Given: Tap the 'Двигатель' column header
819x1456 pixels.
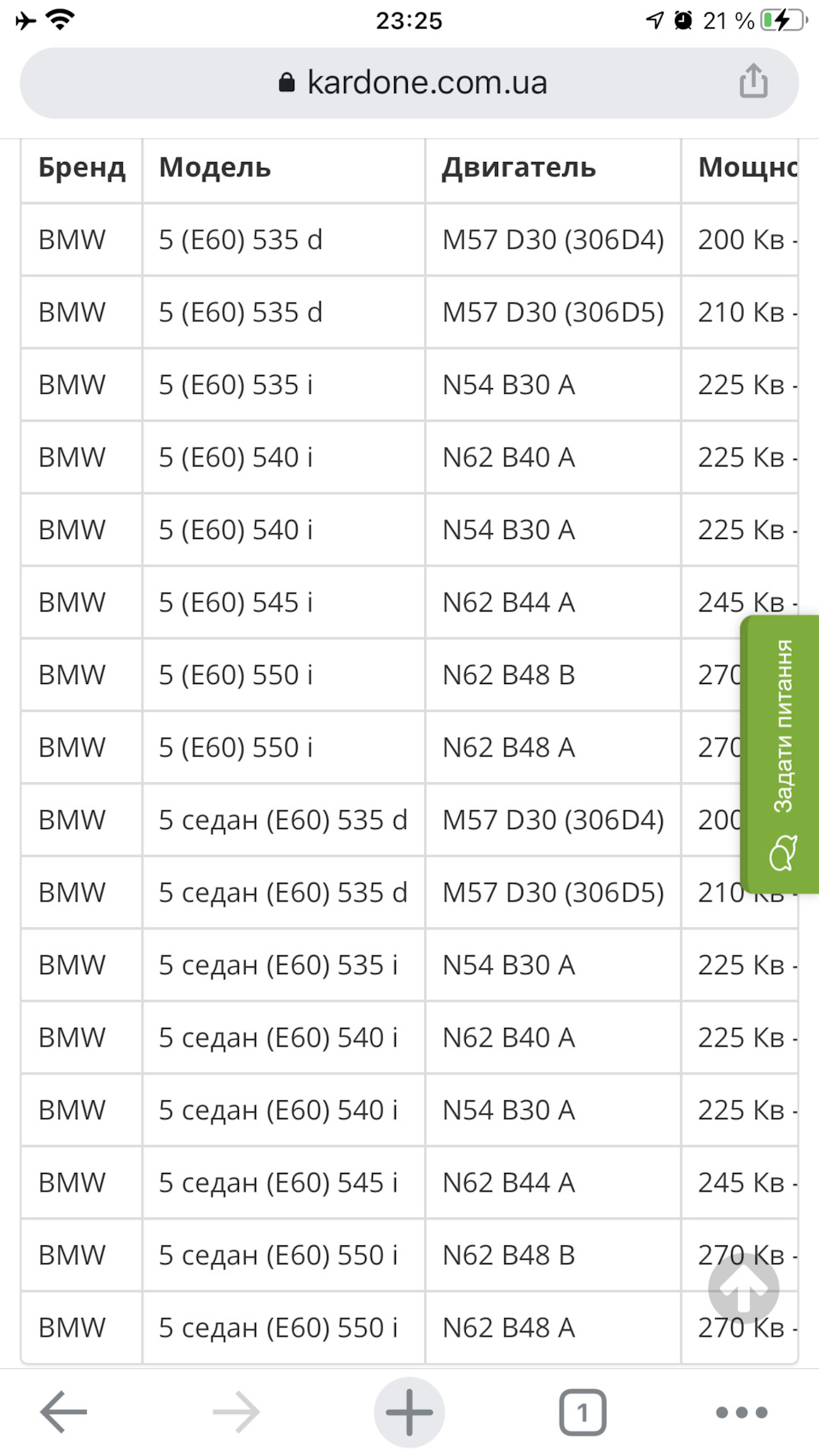Looking at the screenshot, I should [519, 168].
